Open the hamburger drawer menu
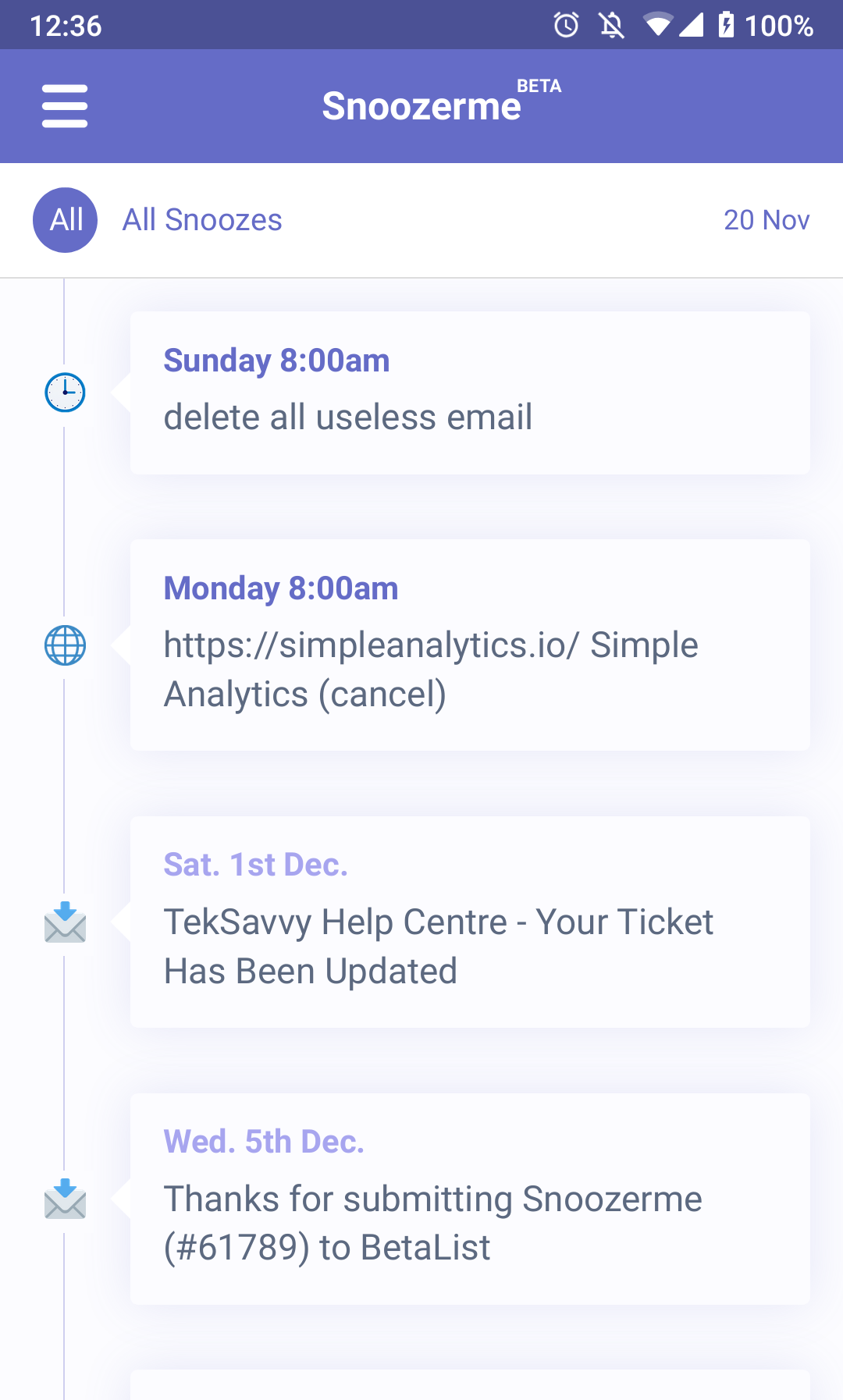The height and width of the screenshot is (1400, 843). (x=65, y=106)
